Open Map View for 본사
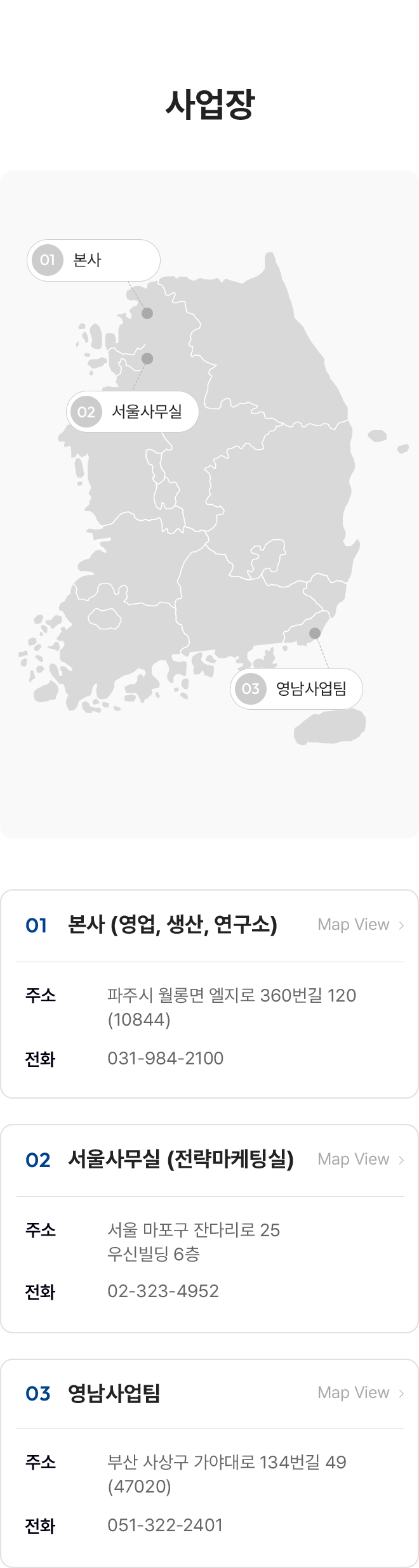Image resolution: width=419 pixels, height=1568 pixels. 360,925
